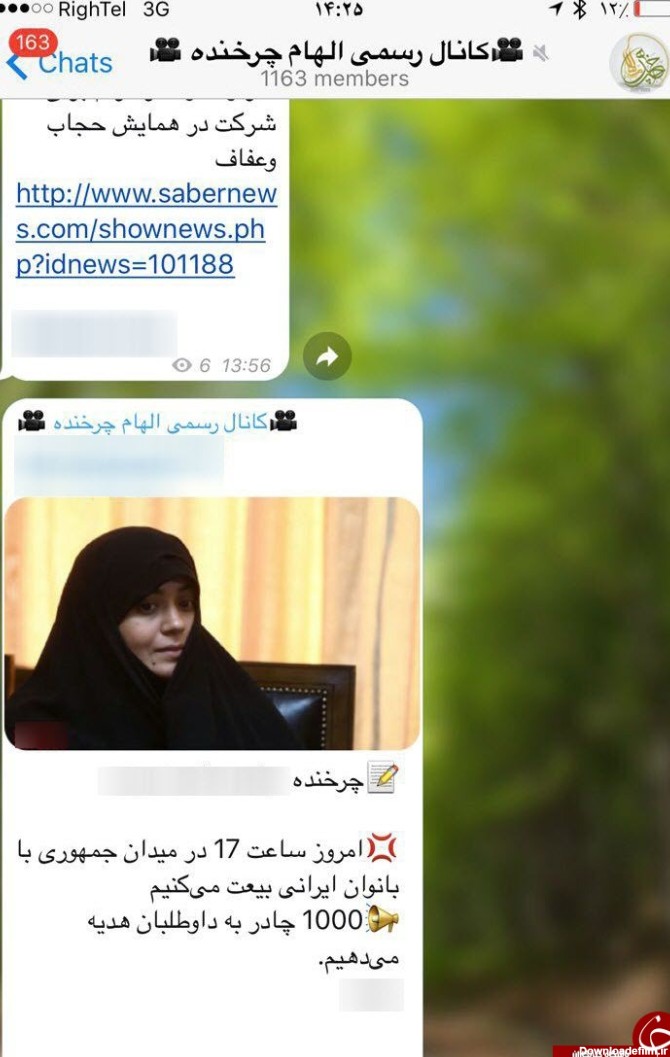
Task: Open the photo of woman in chador
Action: [x=212, y=623]
